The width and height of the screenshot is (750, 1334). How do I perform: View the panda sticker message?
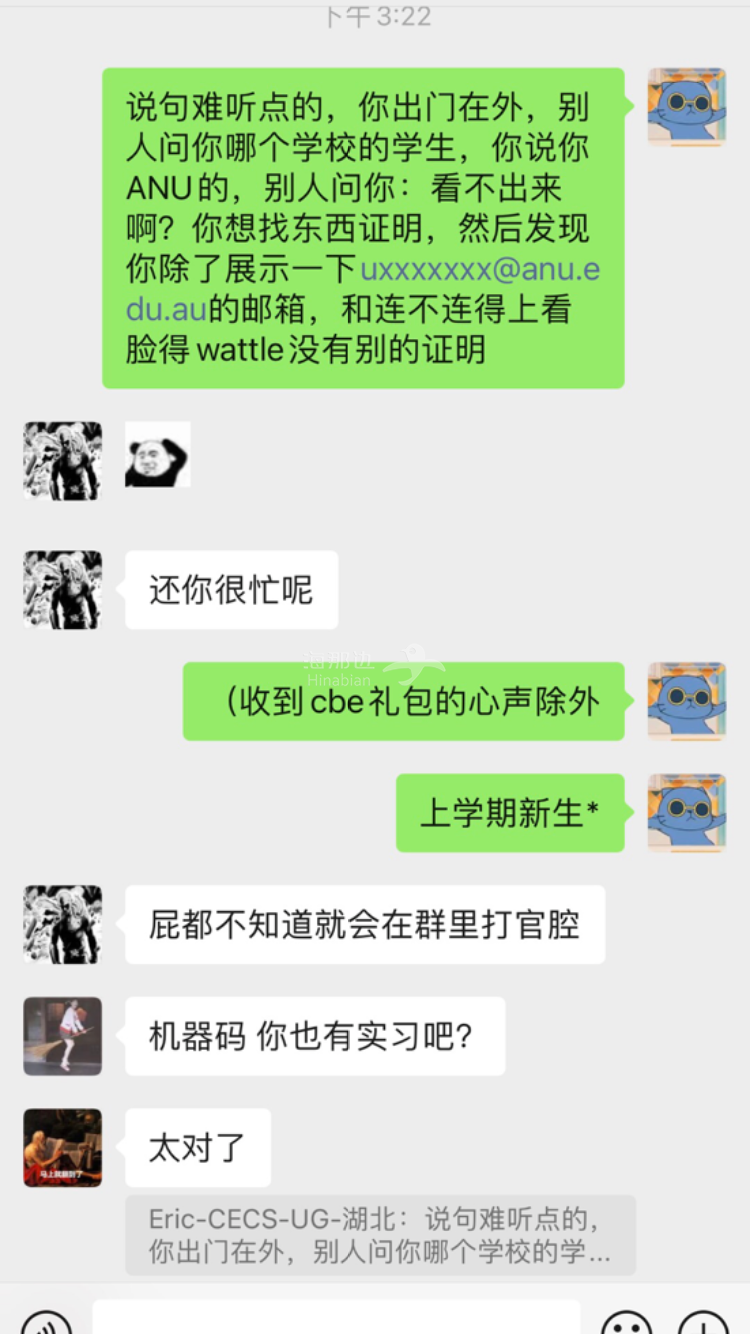coord(157,454)
